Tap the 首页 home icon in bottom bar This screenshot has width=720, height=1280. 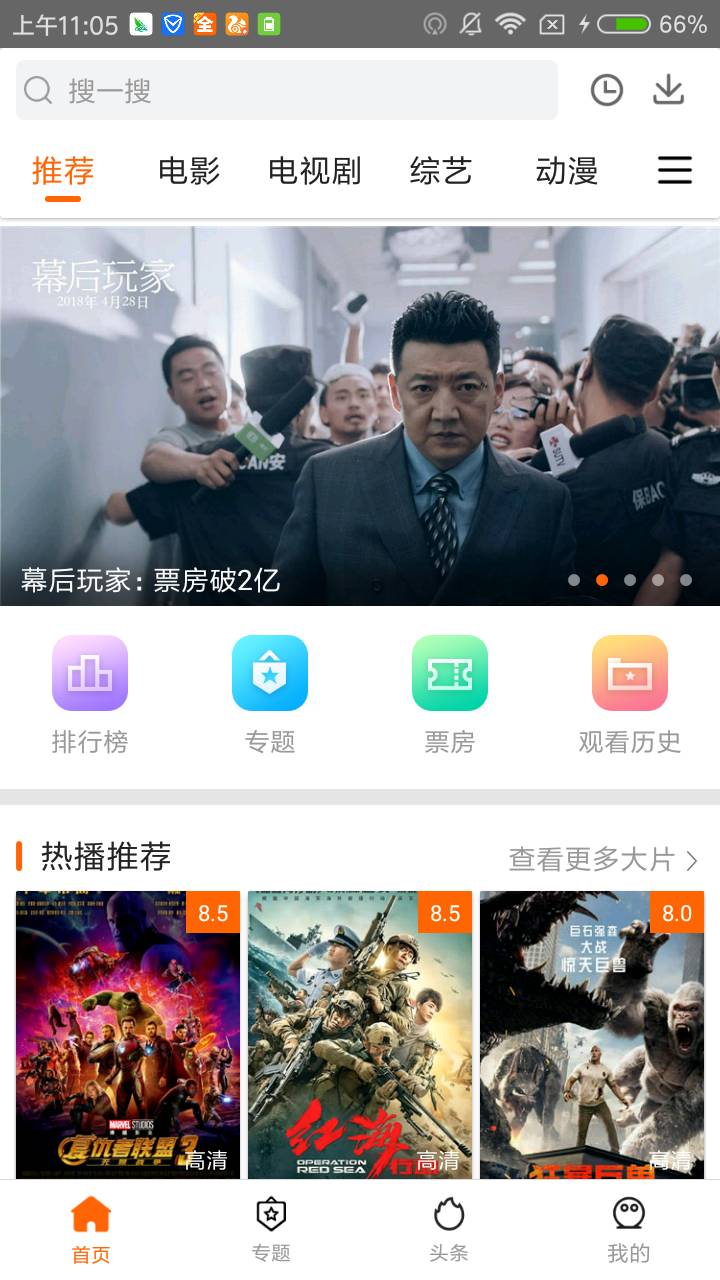[91, 1215]
